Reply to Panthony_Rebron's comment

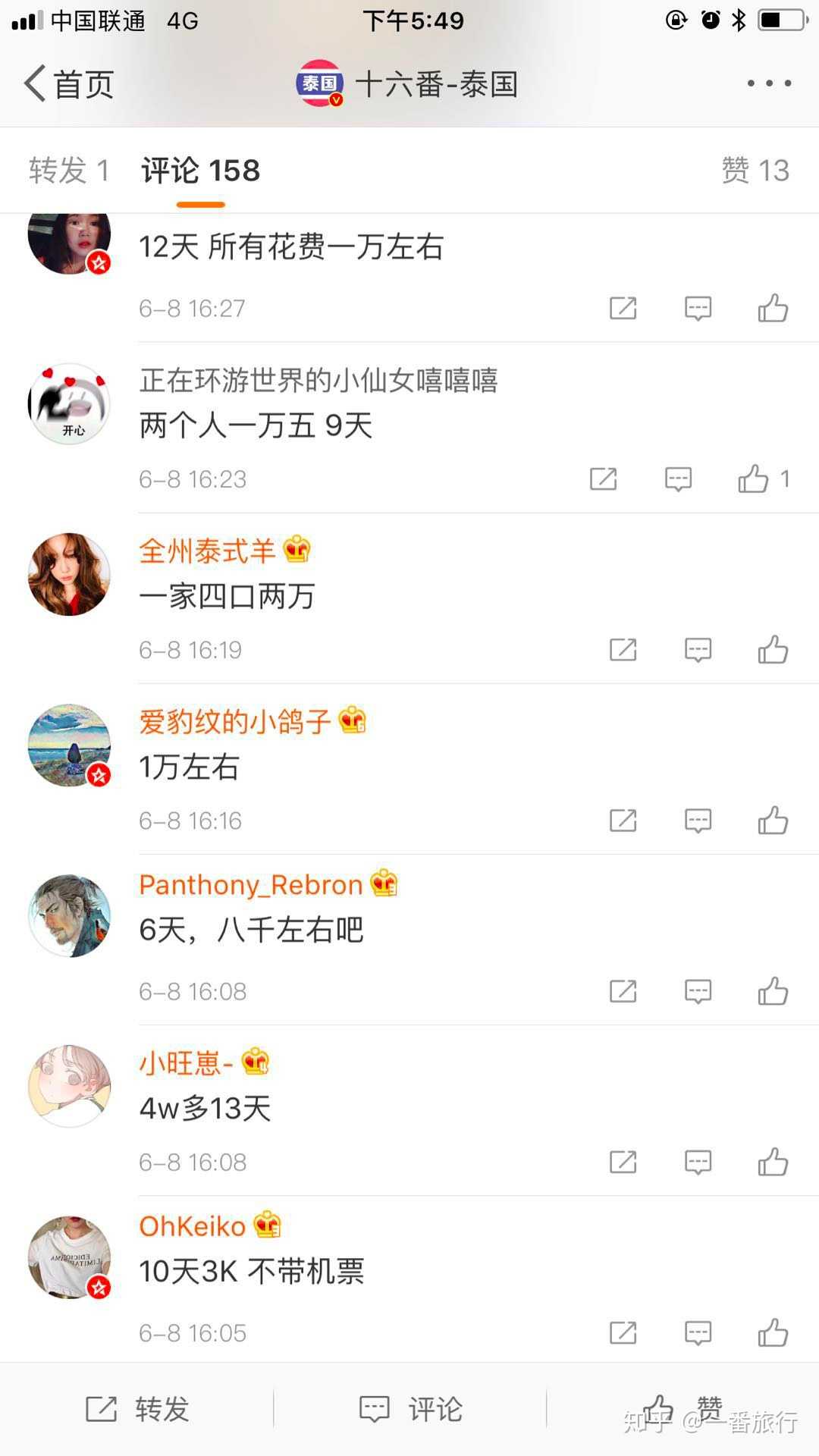[698, 991]
